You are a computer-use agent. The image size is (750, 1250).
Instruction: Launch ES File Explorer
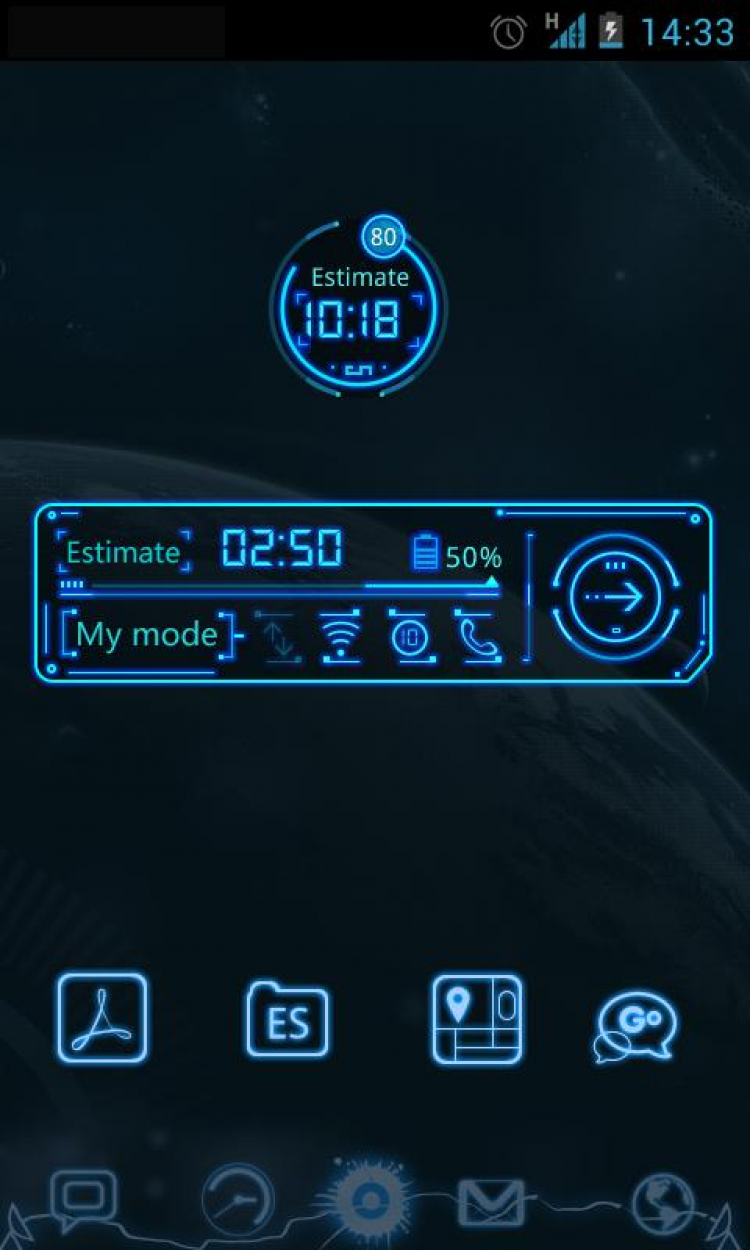click(x=287, y=1020)
